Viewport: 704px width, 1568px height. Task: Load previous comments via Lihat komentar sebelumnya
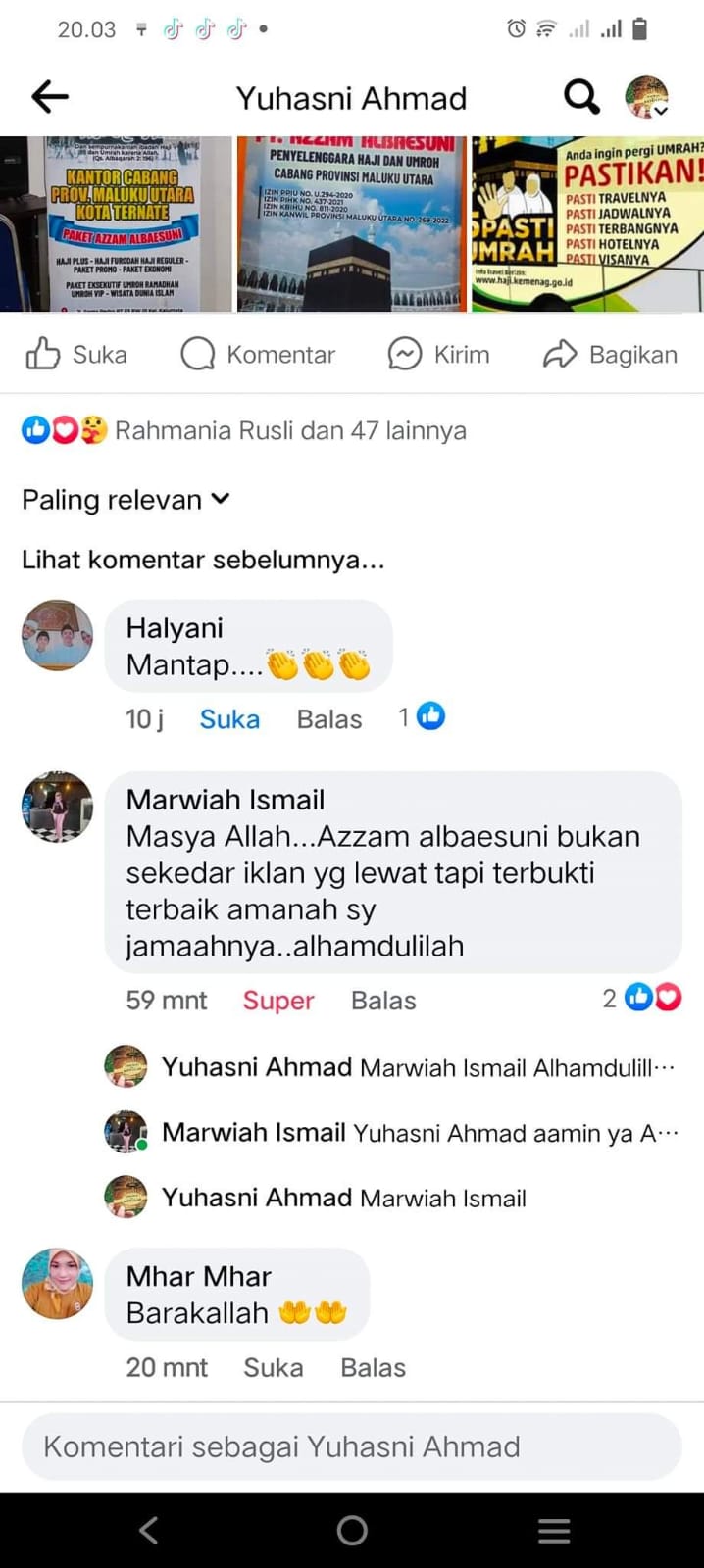point(203,560)
